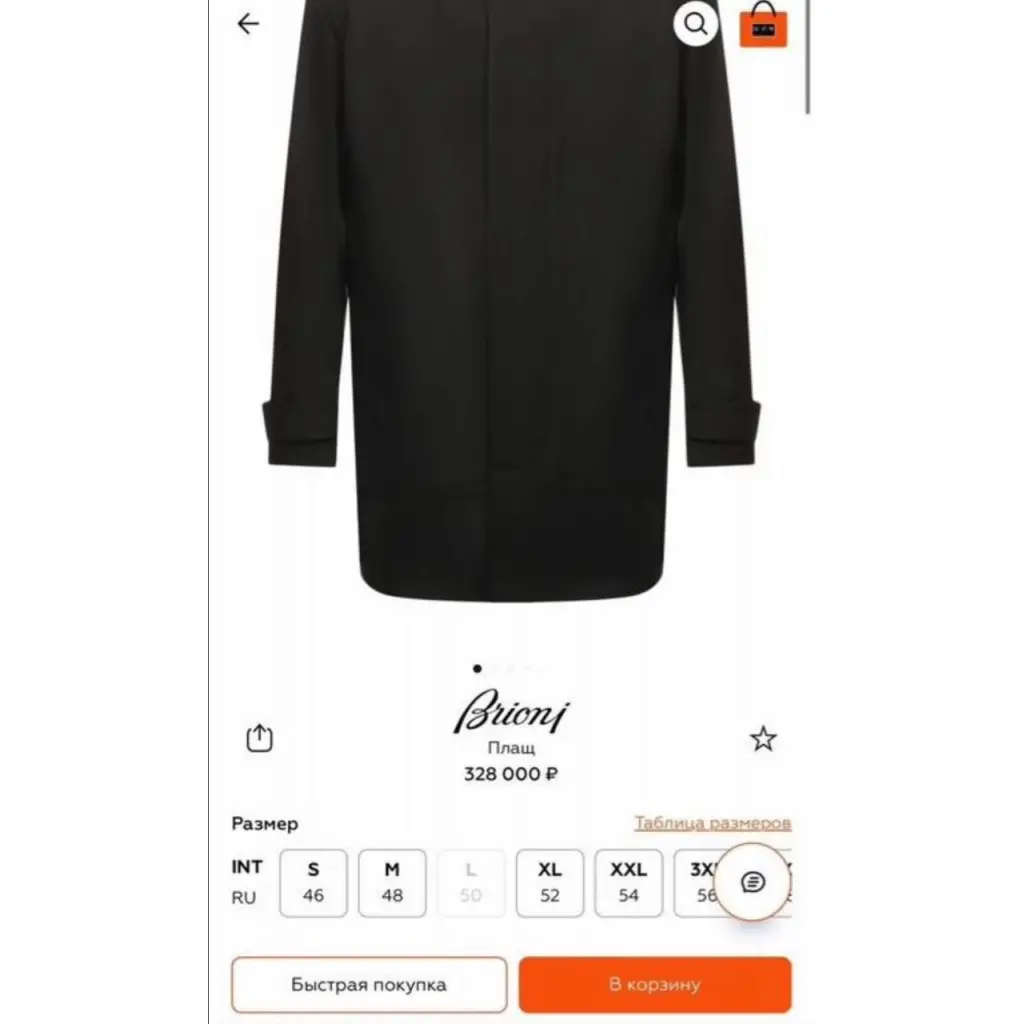1024x1024 pixels.
Task: Open the chat support bubble
Action: [753, 882]
